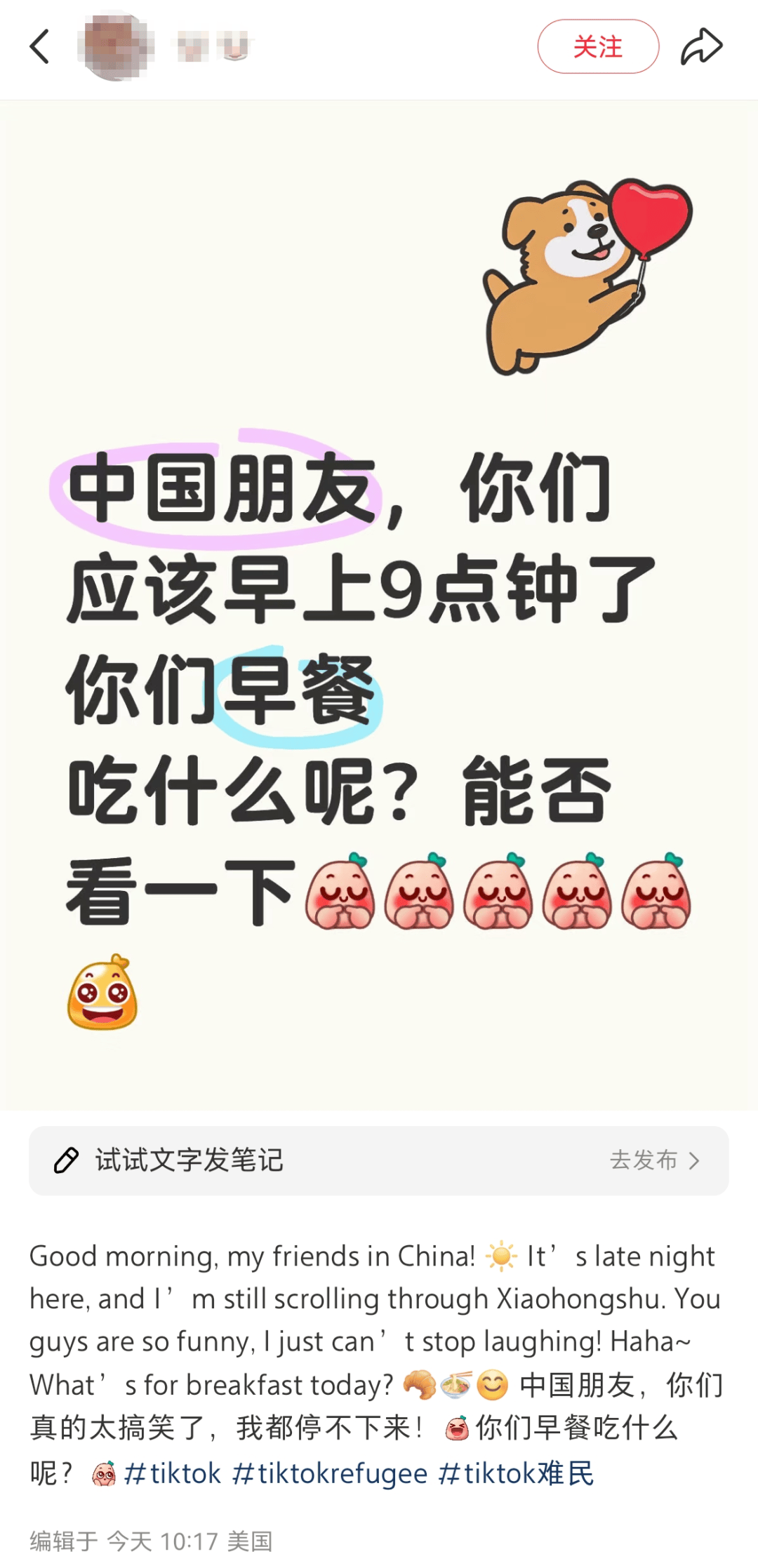This screenshot has height=1568, width=758.
Task: Follow the author with the 关注 button
Action: [598, 47]
